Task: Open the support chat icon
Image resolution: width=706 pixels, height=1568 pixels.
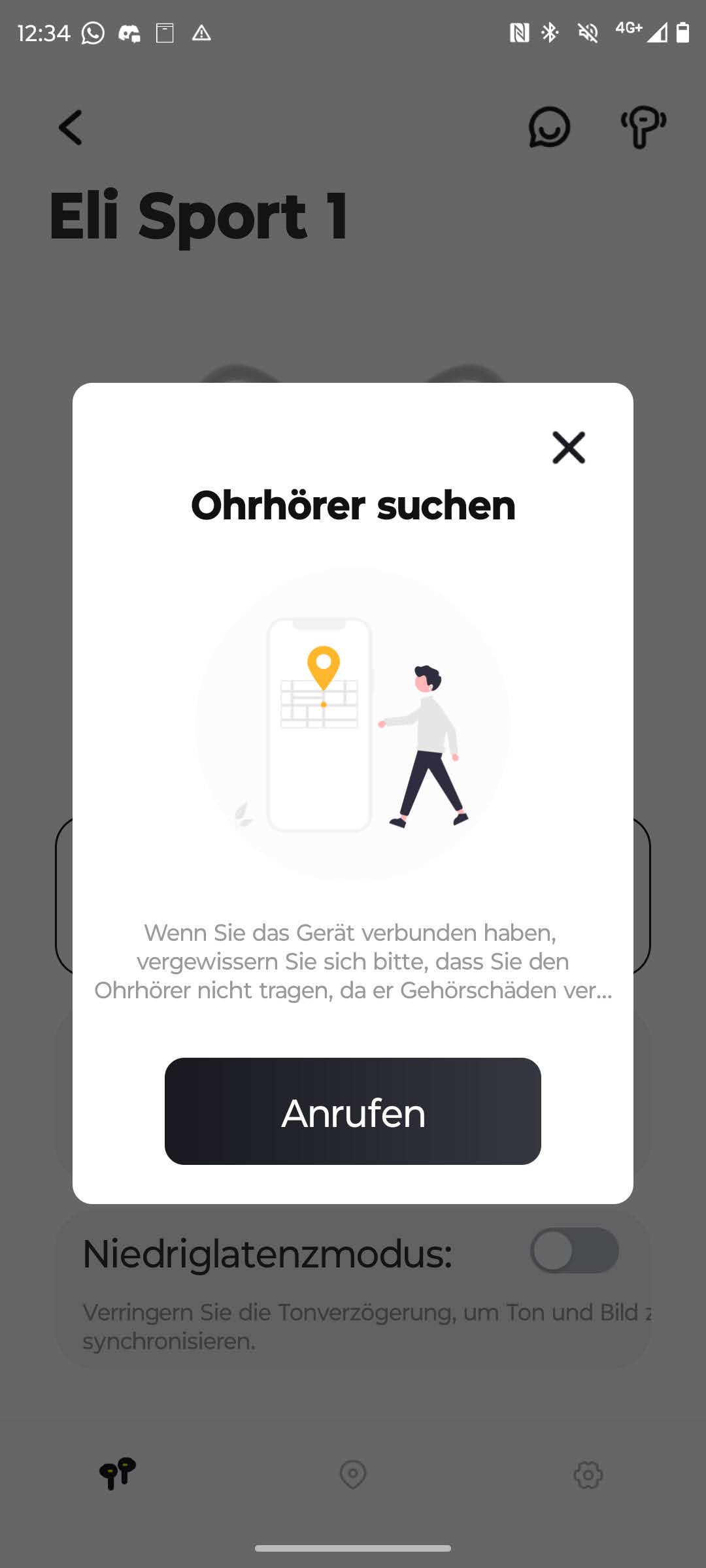Action: point(549,127)
